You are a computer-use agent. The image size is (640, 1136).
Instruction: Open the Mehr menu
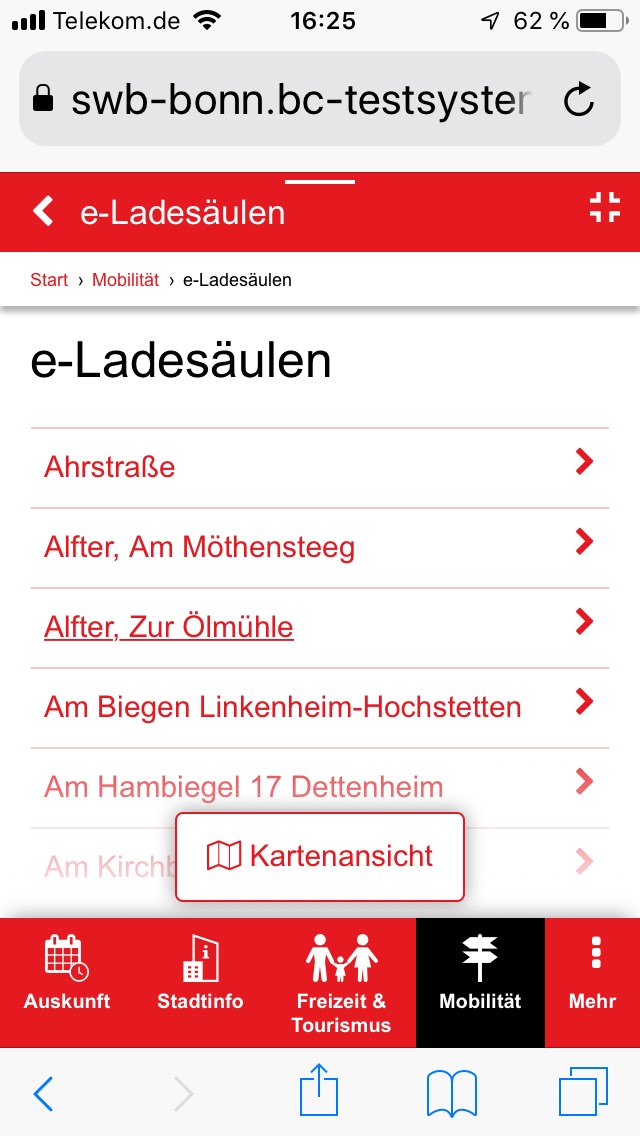[x=592, y=975]
